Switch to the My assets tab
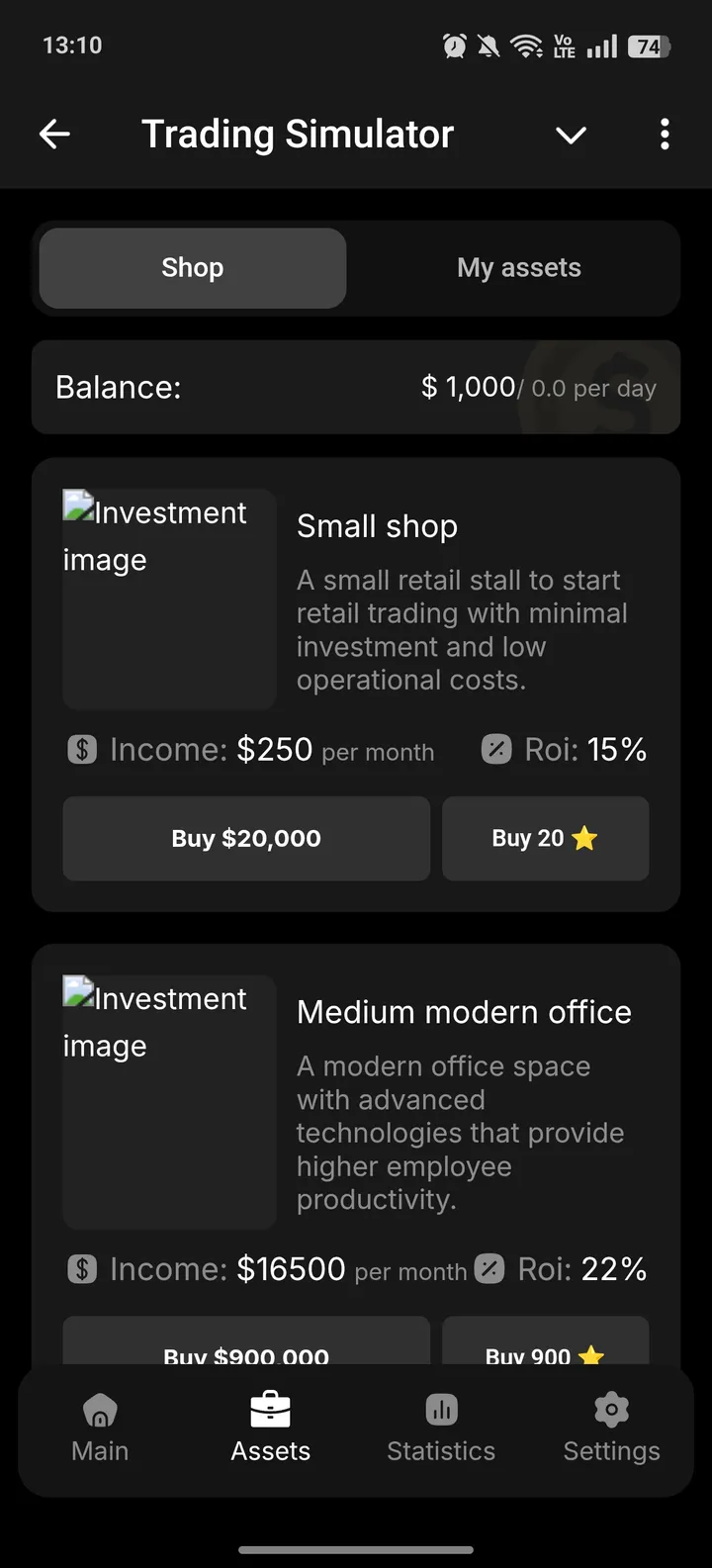712x1568 pixels. pyautogui.click(x=519, y=267)
